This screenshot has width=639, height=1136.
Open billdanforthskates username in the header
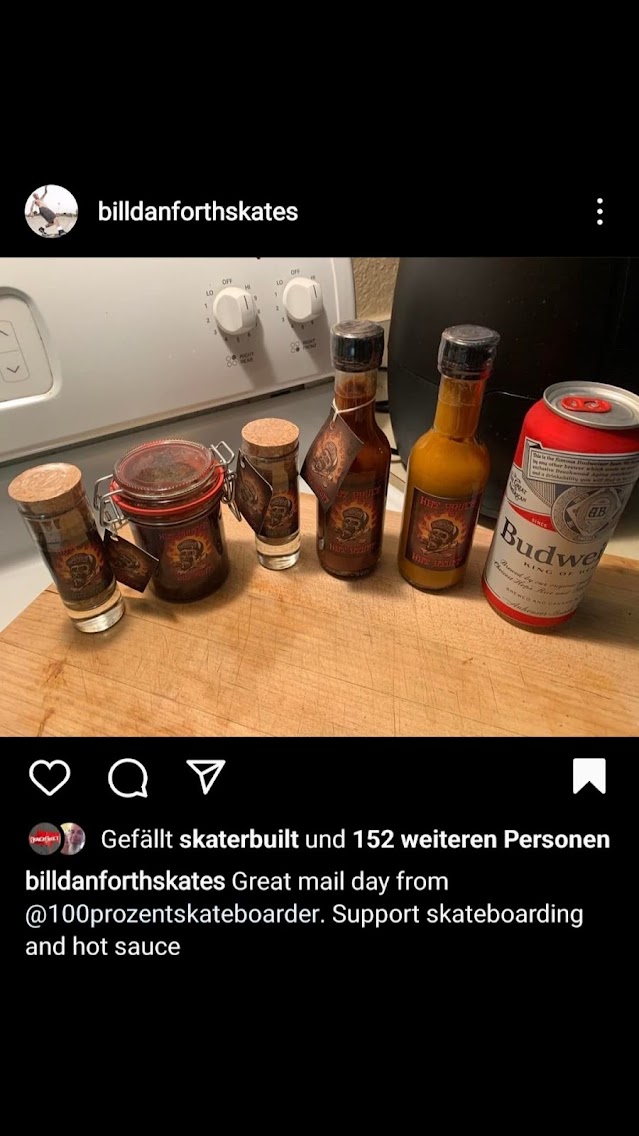click(198, 212)
